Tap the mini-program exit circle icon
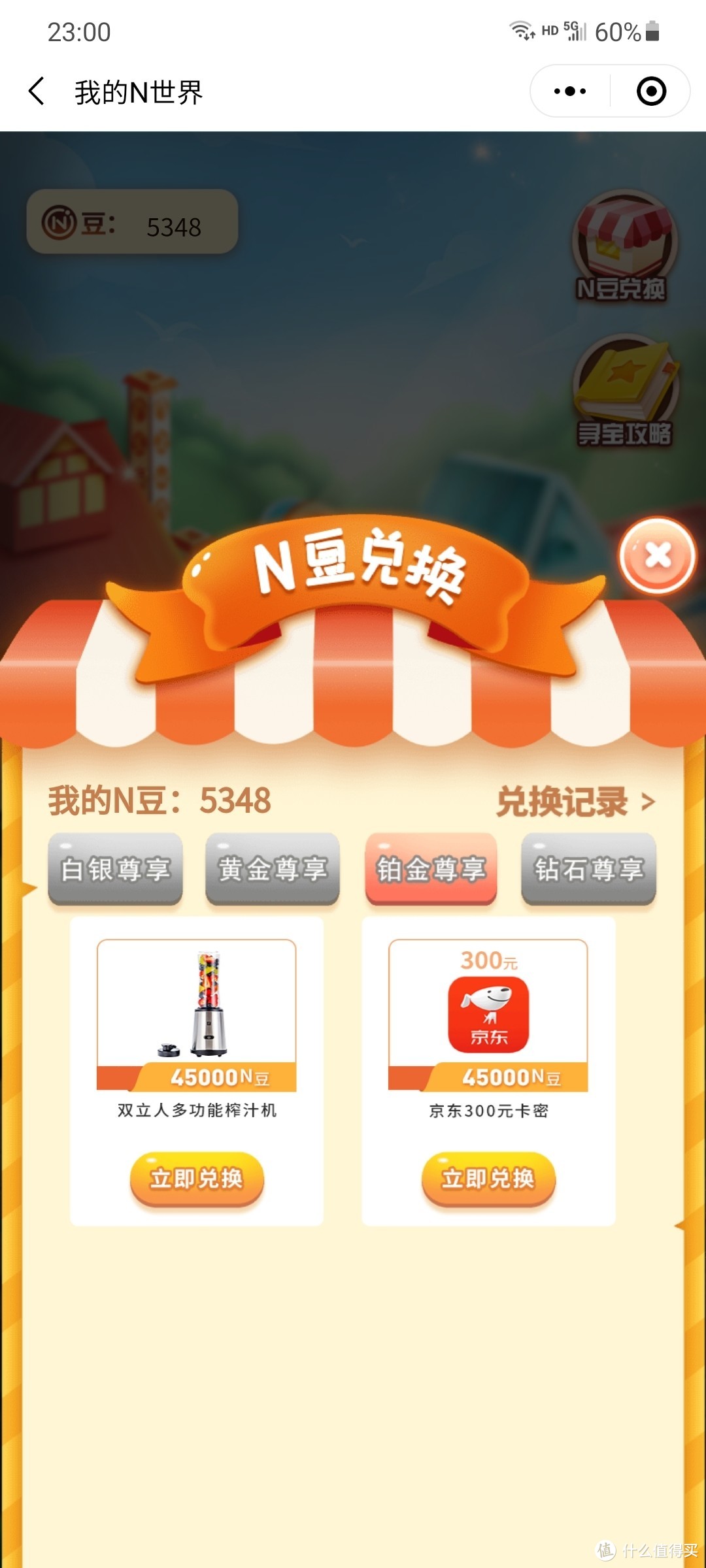 click(x=650, y=91)
